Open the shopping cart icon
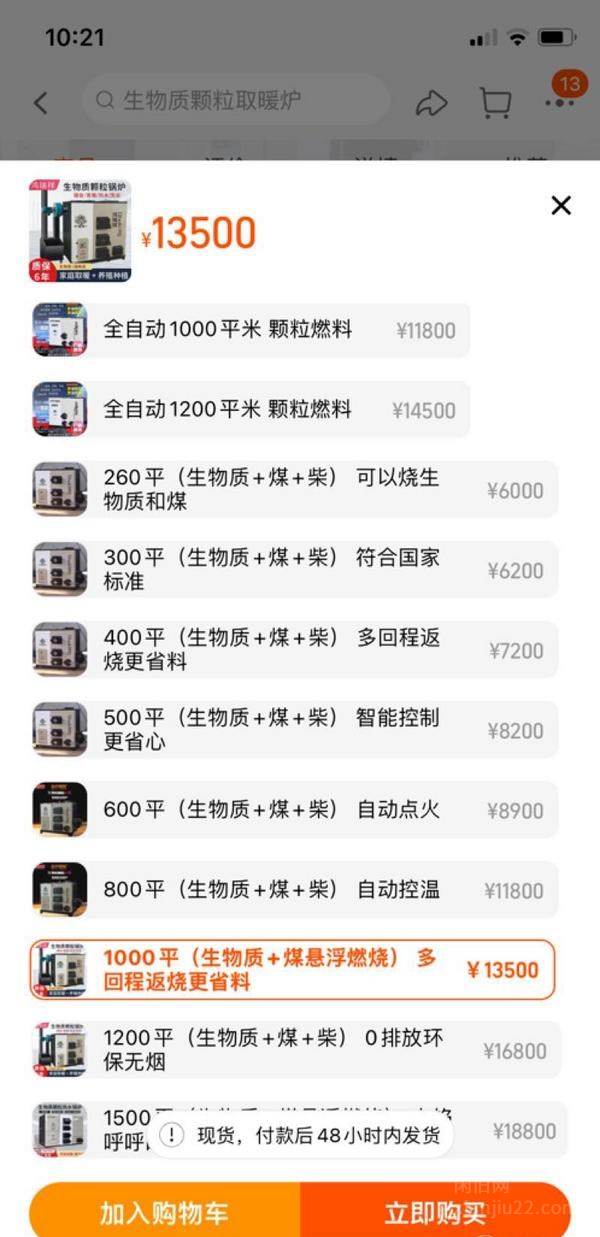 coord(495,102)
